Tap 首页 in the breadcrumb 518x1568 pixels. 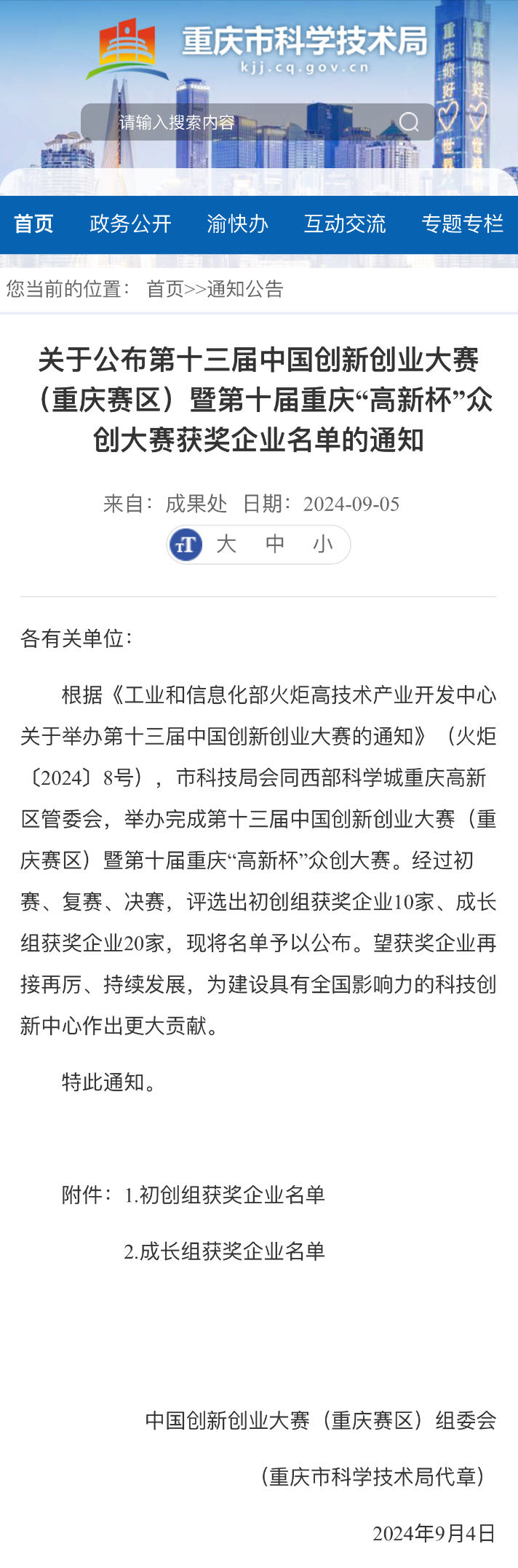[x=165, y=289]
